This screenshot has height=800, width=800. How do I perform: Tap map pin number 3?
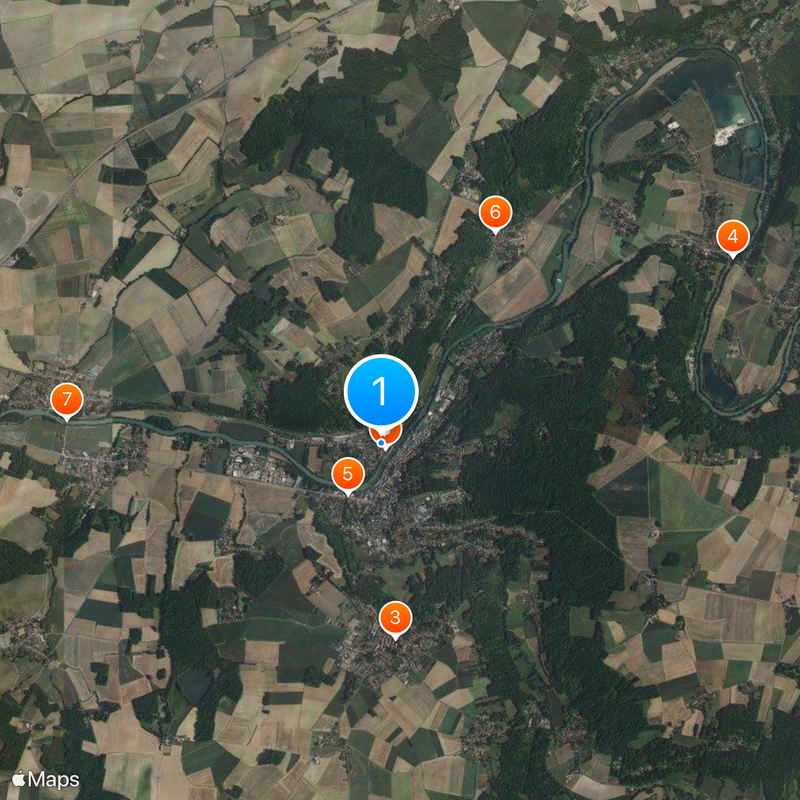[395, 617]
